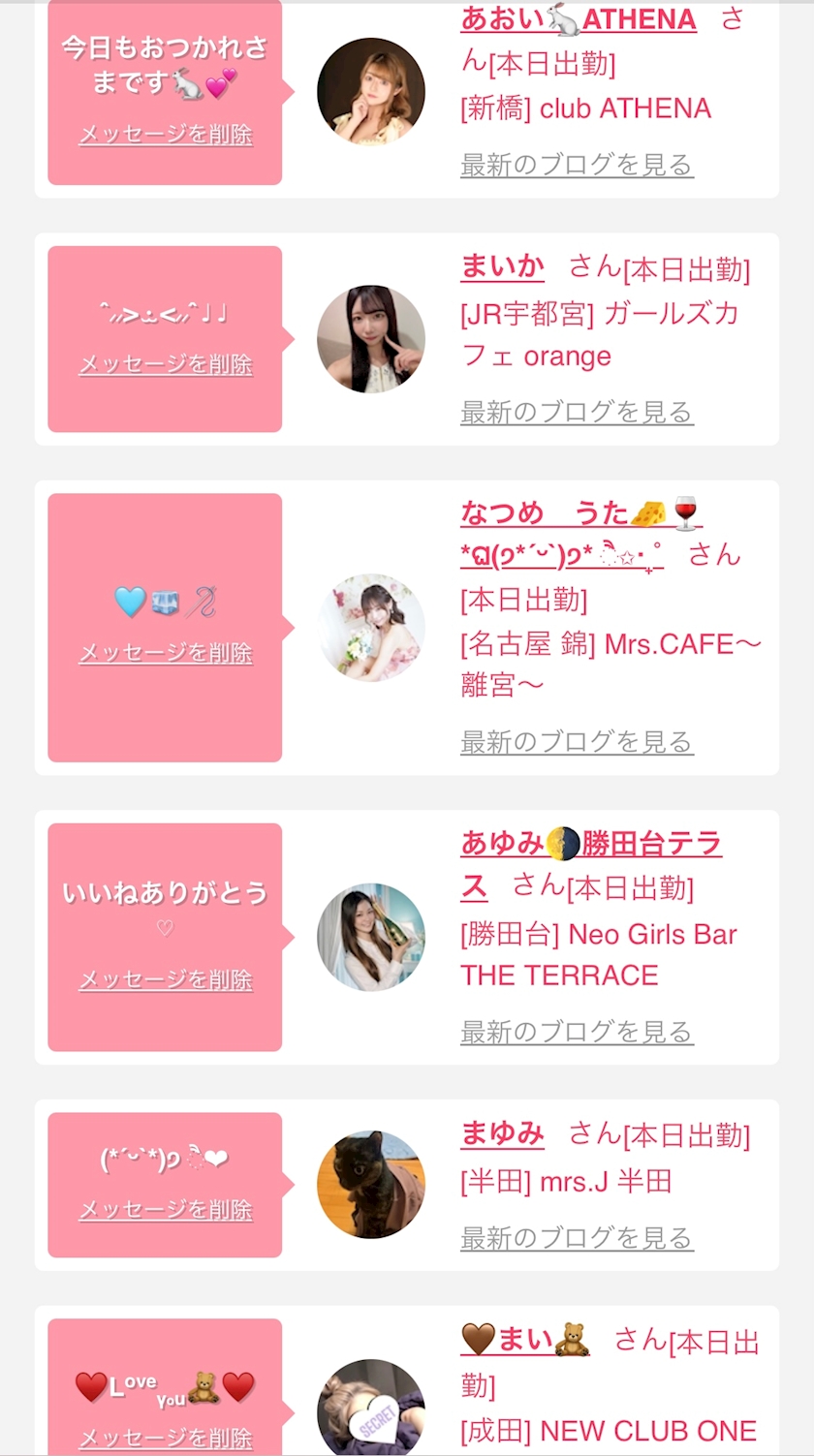Delete the Love You message to まい

click(166, 1438)
